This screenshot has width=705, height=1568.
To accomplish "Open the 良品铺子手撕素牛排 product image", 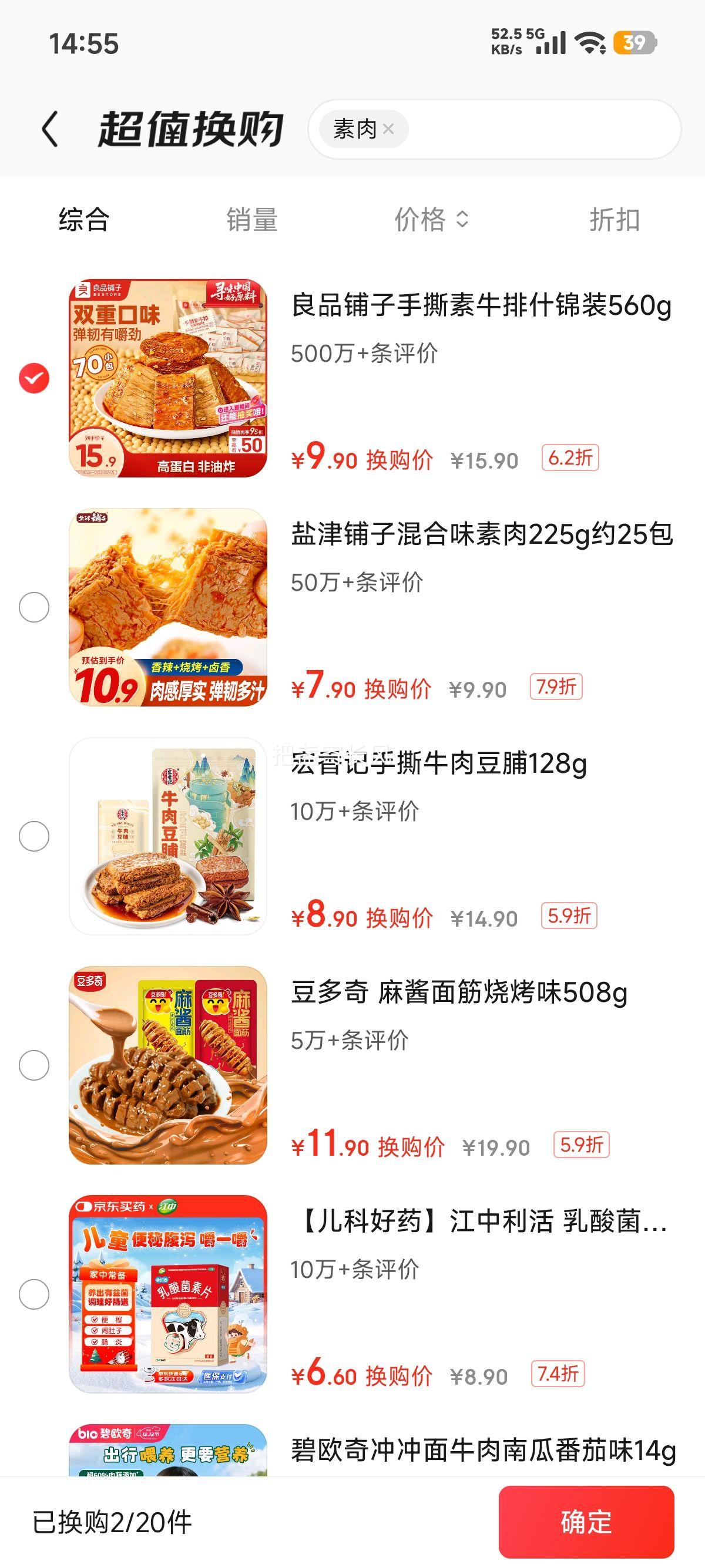I will click(x=168, y=378).
